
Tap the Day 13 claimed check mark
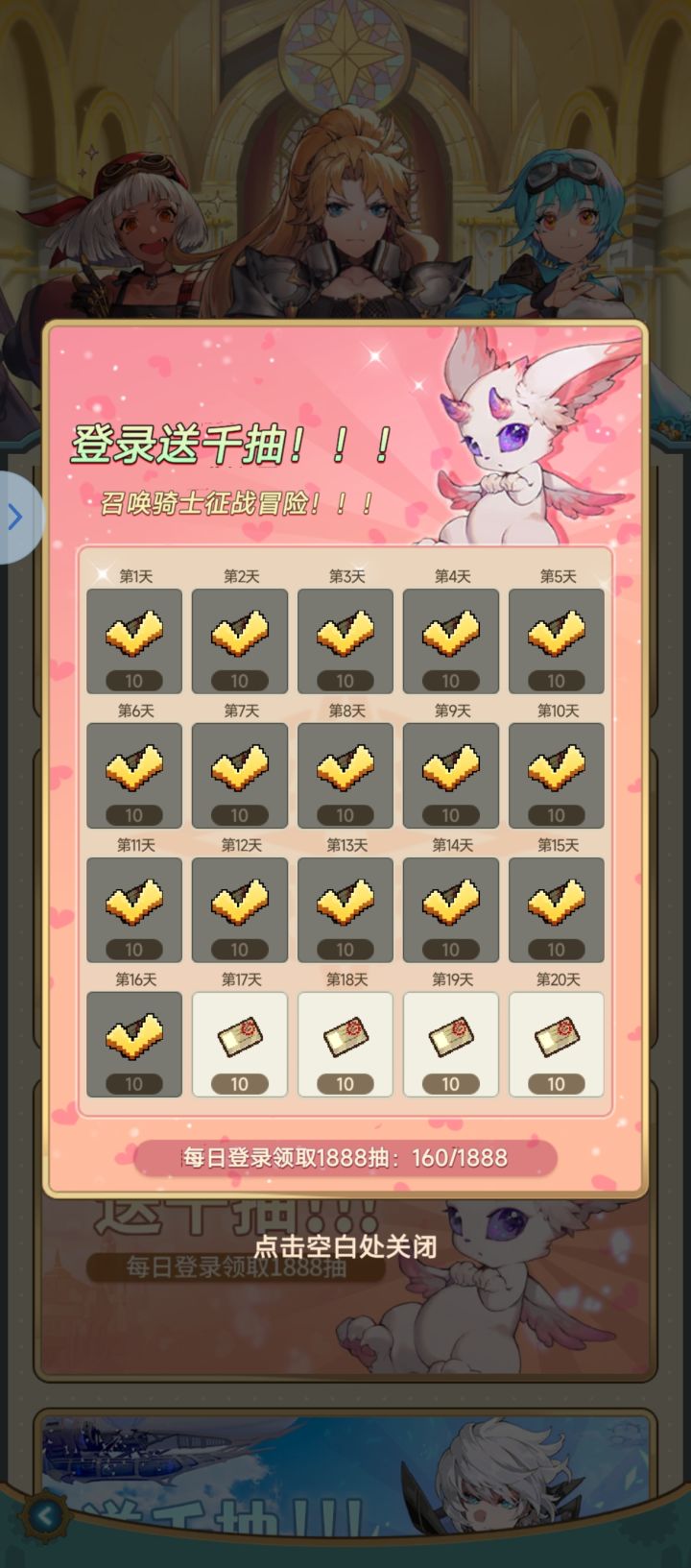[x=346, y=909]
